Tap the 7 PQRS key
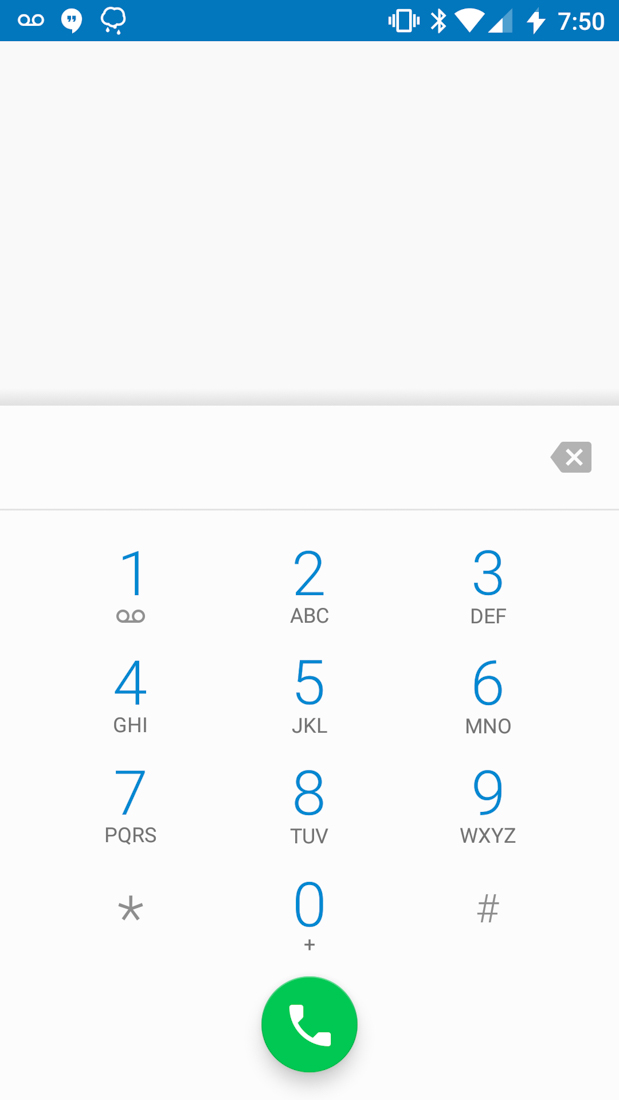 pyautogui.click(x=131, y=806)
